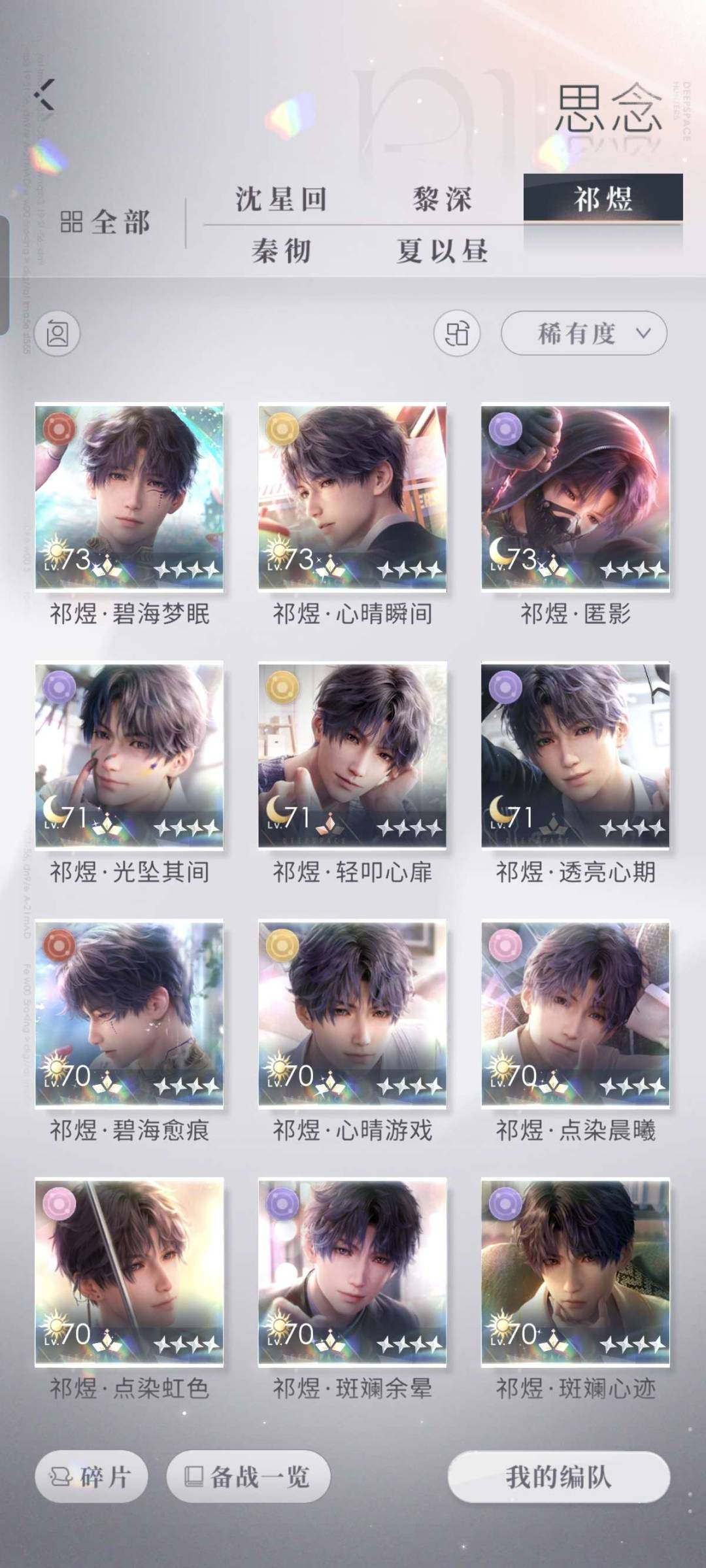This screenshot has height=1568, width=706.
Task: Switch to the 秦彻 tab
Action: point(281,251)
